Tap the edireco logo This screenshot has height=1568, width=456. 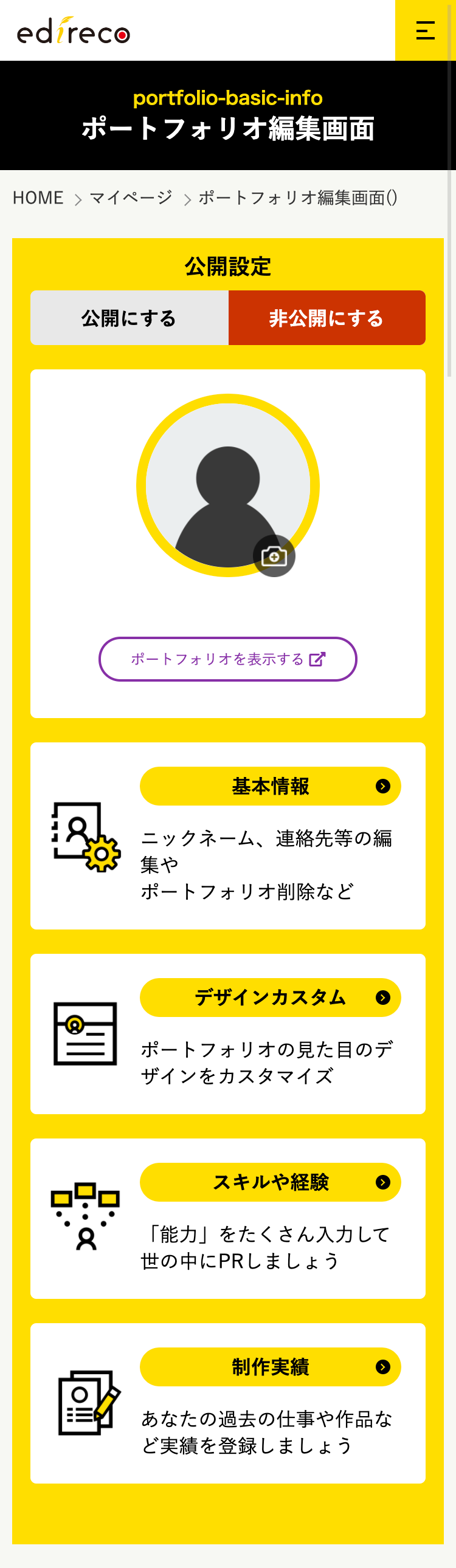73,32
